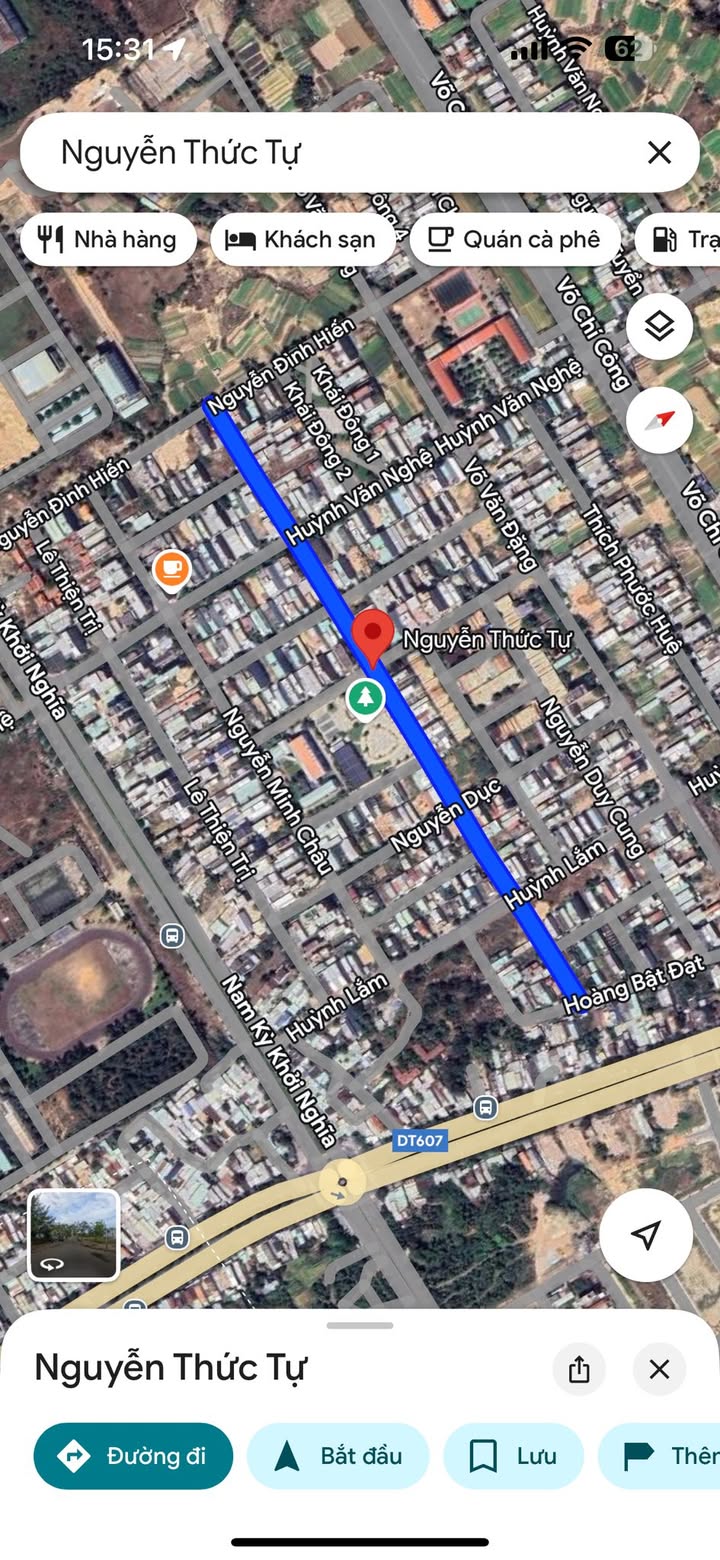Center map on my location
Screen dimensions: 720x1560
(646, 1235)
